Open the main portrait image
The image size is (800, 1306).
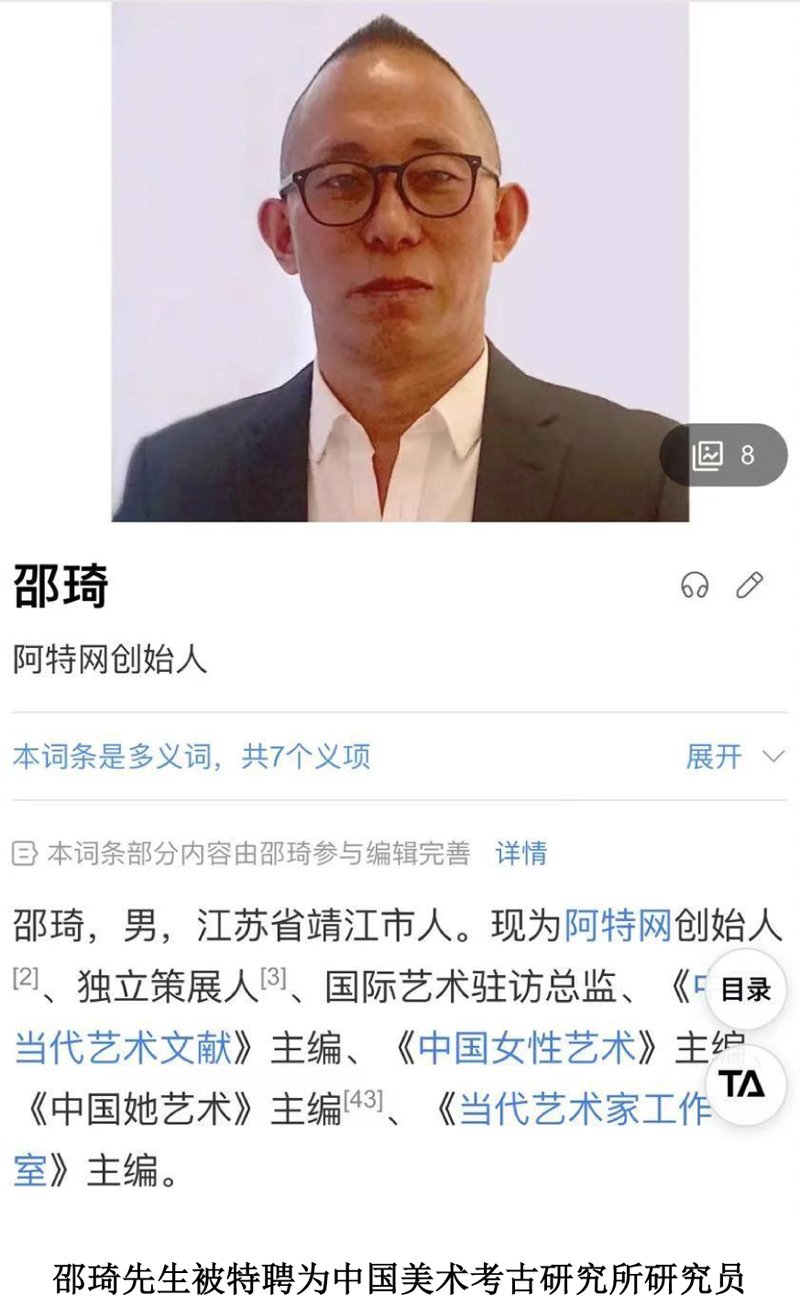click(x=400, y=260)
